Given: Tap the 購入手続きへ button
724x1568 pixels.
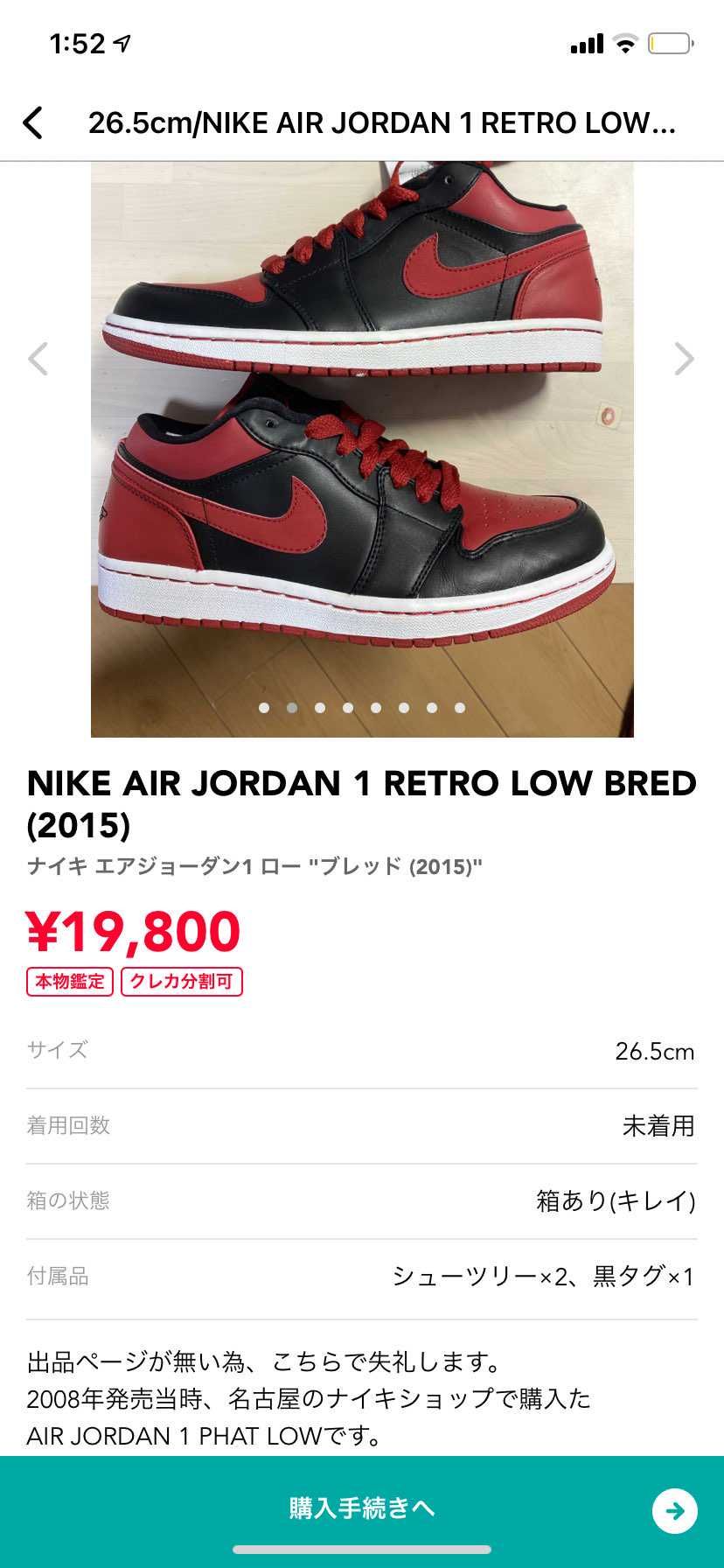Looking at the screenshot, I should (x=362, y=1509).
